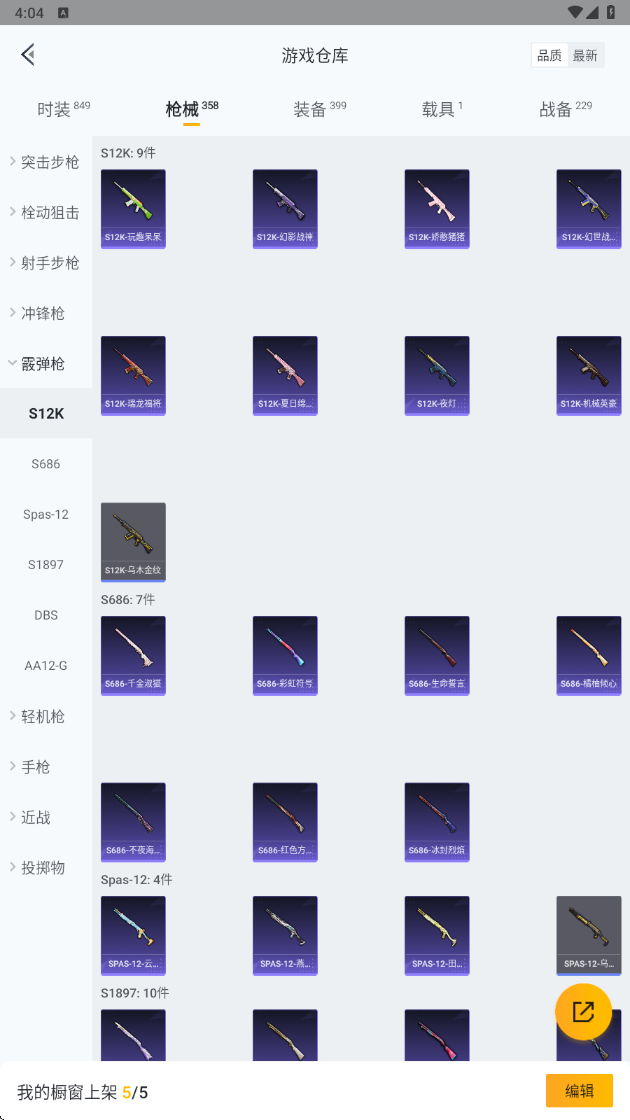Open the S12K-乌木金纹 skin

pyautogui.click(x=133, y=542)
